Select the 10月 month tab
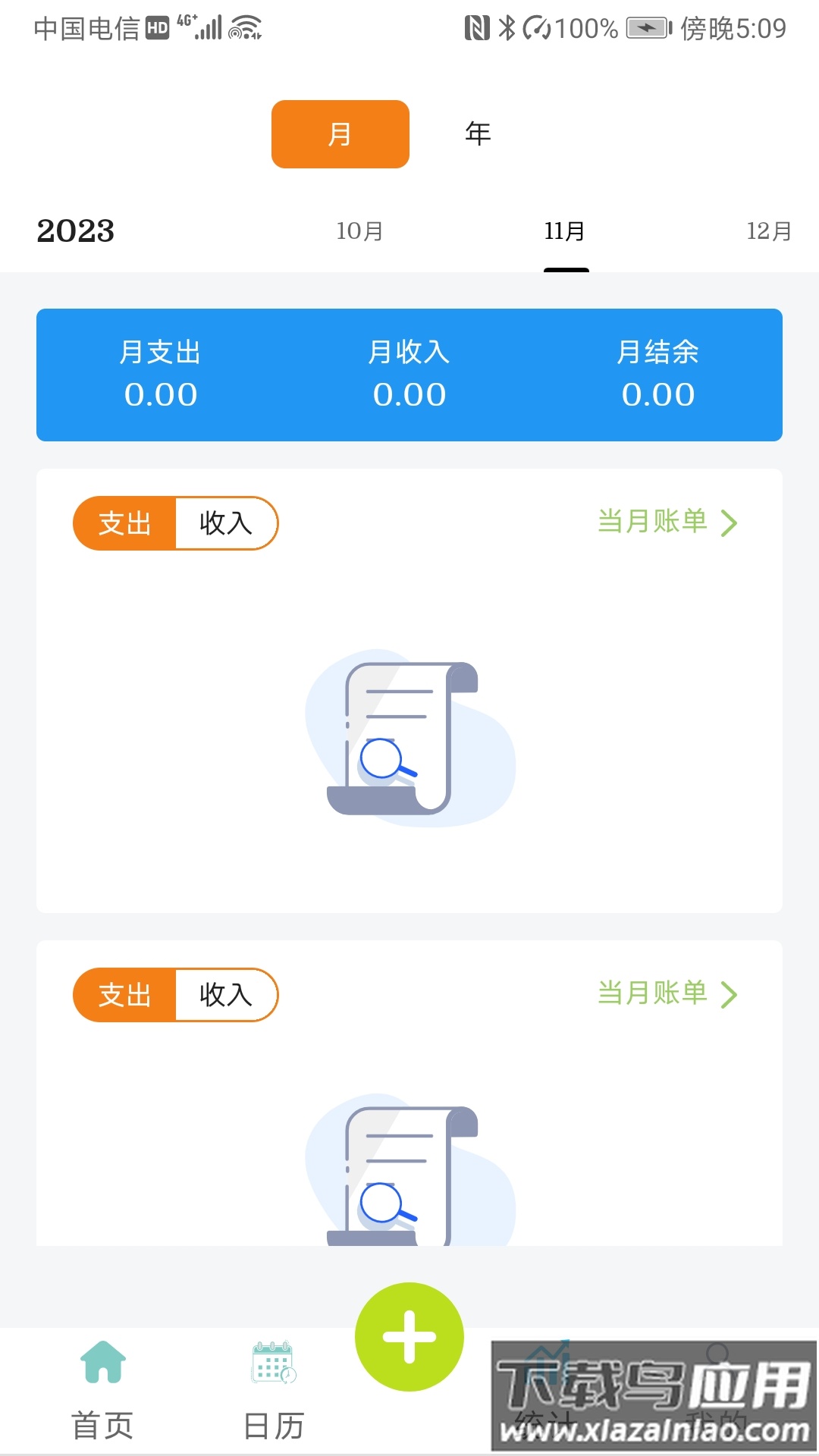The width and height of the screenshot is (819, 1456). (358, 231)
